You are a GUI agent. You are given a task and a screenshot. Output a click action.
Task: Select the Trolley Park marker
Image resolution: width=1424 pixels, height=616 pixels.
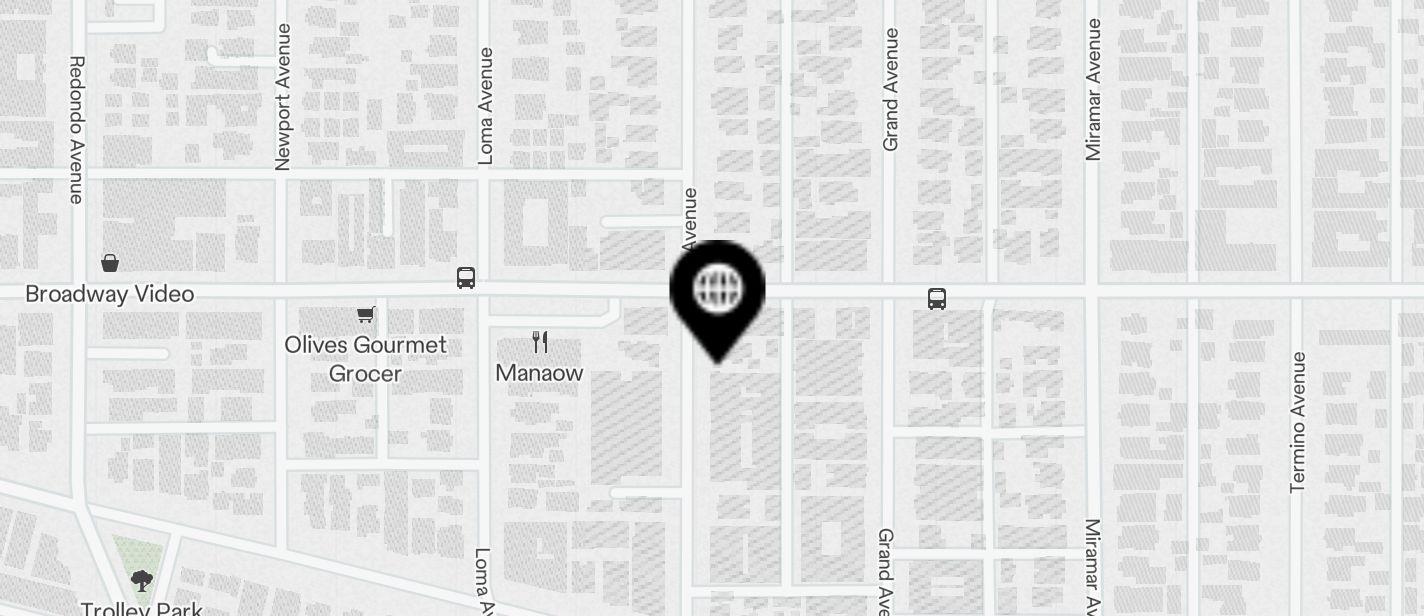[x=142, y=580]
